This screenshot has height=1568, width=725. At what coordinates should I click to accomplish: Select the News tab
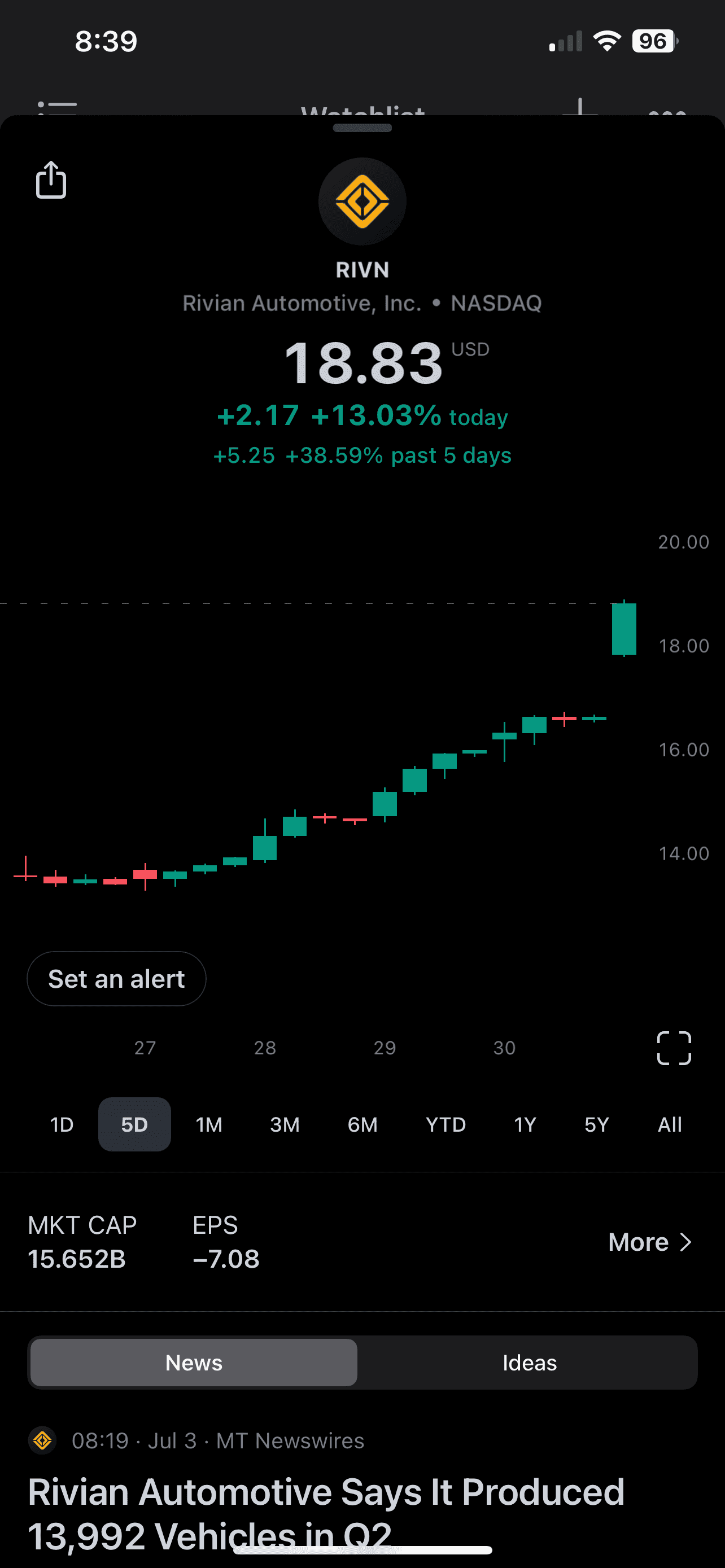(194, 1362)
